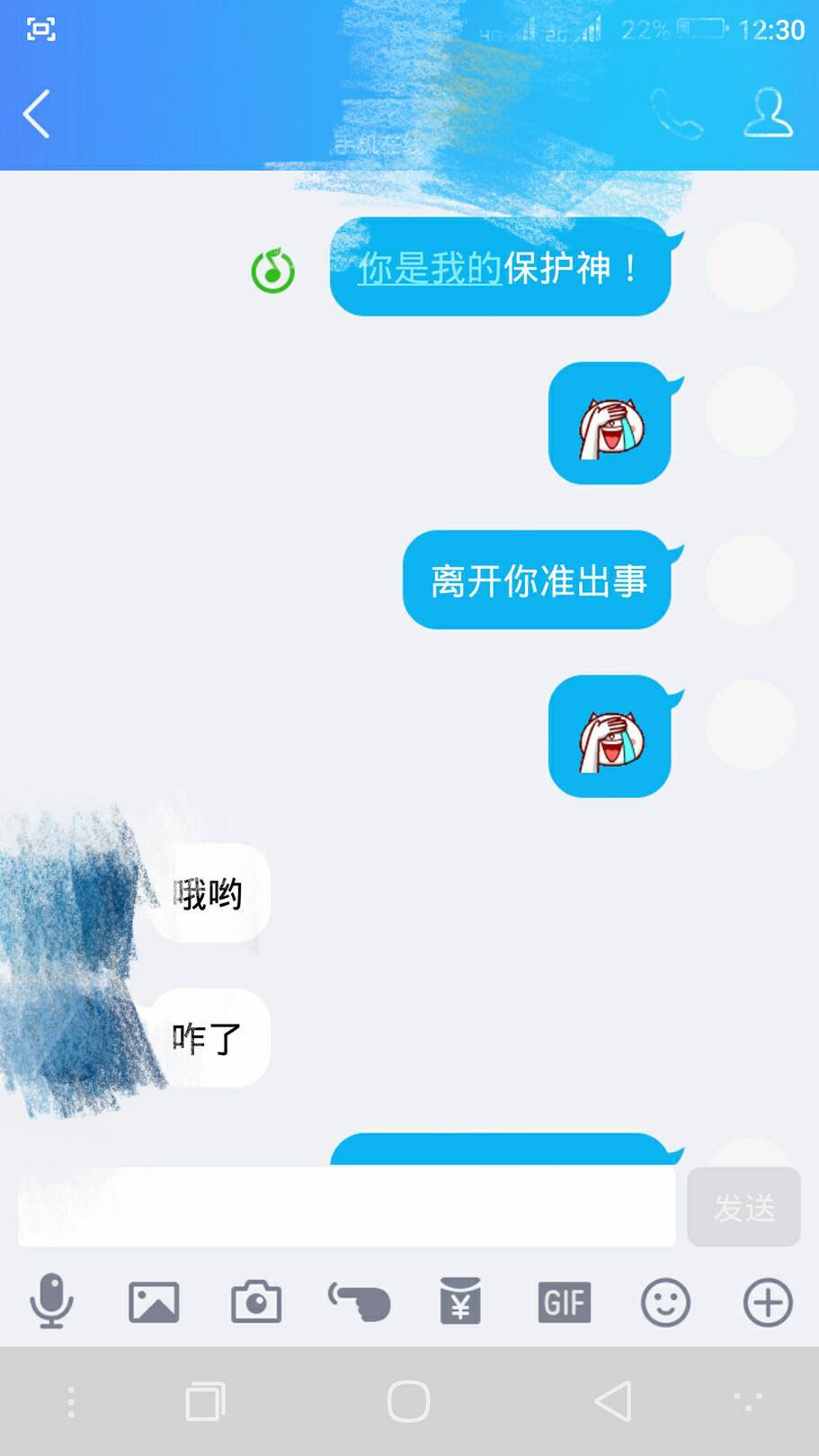Tap the 发送 send button
The height and width of the screenshot is (1456, 819).
coord(743,1207)
